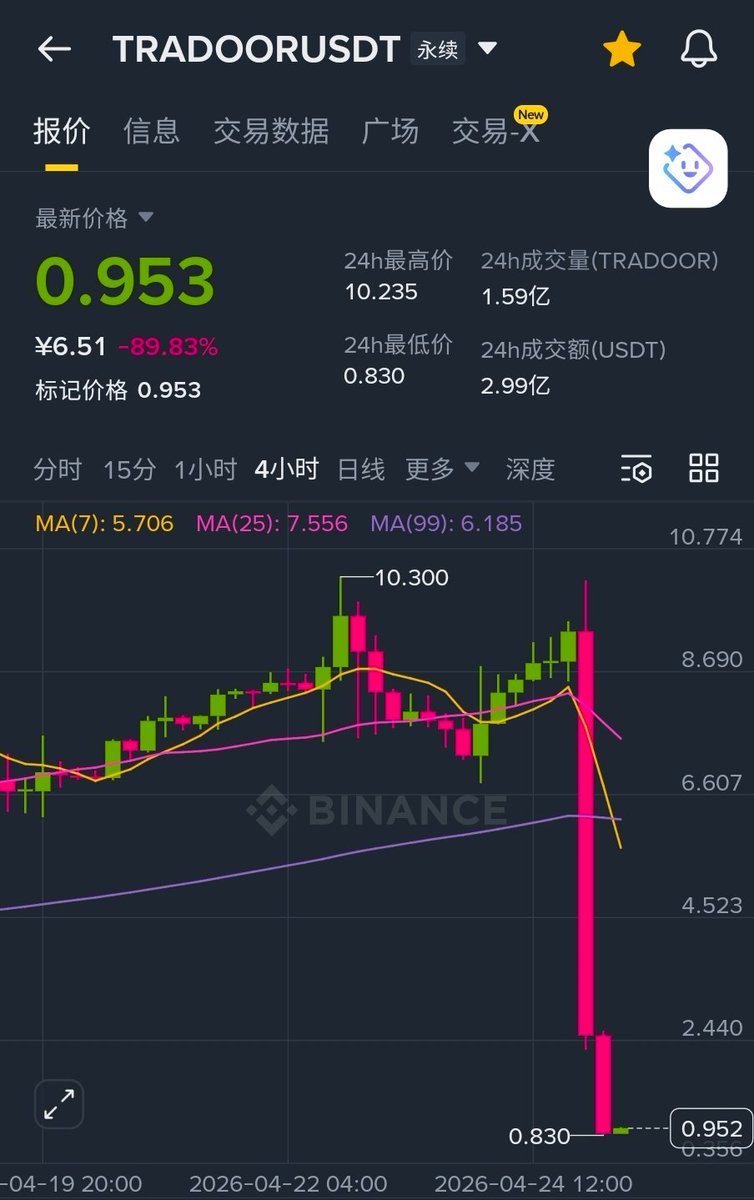
Task: Open chart indicator settings icon
Action: tap(636, 469)
